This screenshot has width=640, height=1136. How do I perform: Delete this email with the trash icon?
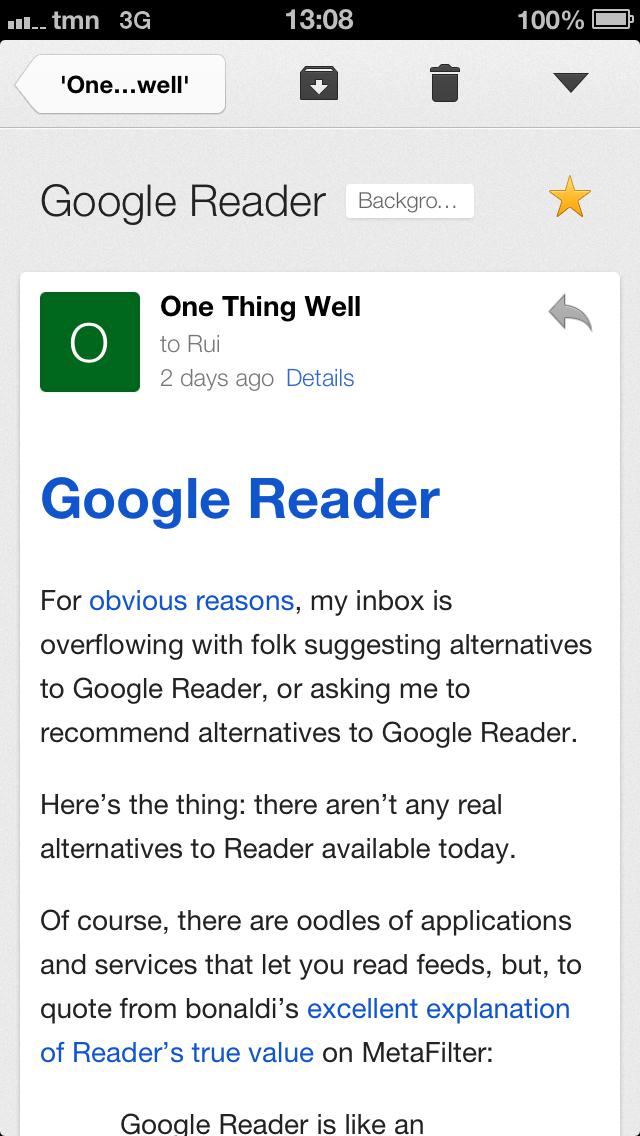444,84
